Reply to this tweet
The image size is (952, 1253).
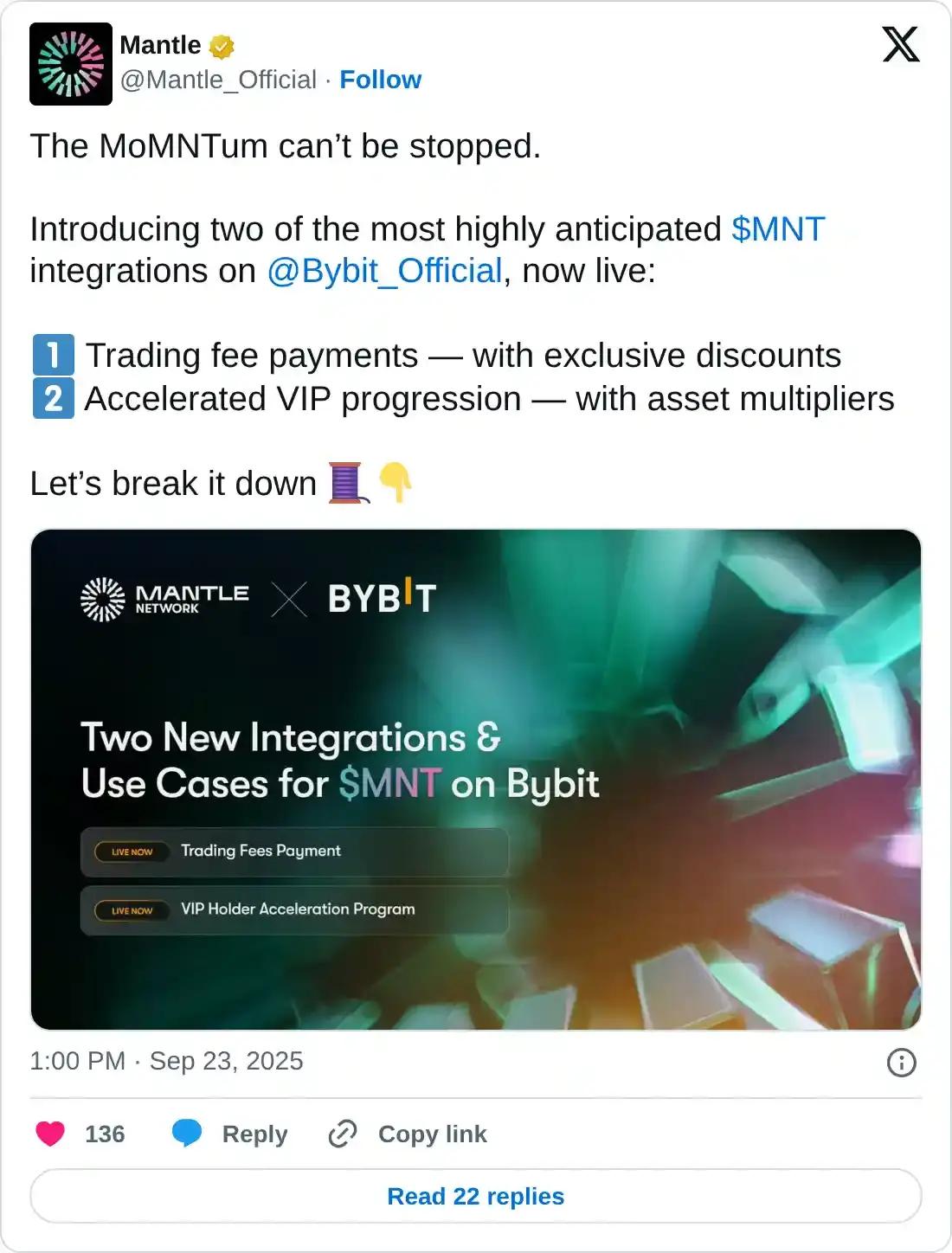230,1134
